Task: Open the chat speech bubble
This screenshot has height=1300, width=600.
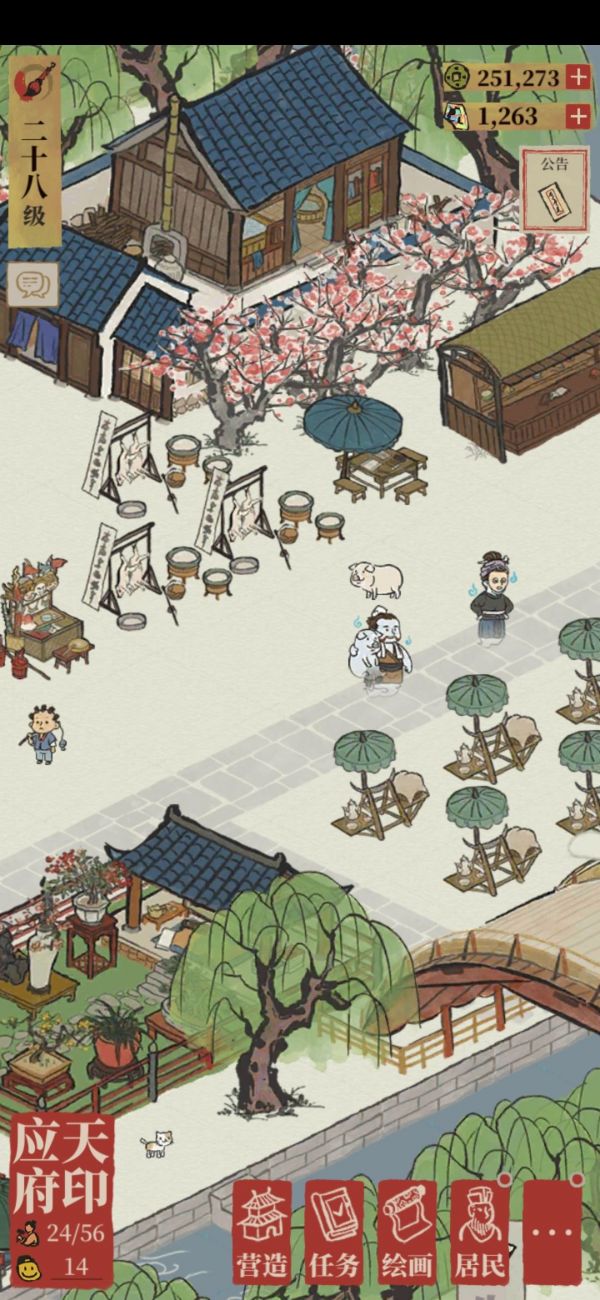Action: coord(32,286)
